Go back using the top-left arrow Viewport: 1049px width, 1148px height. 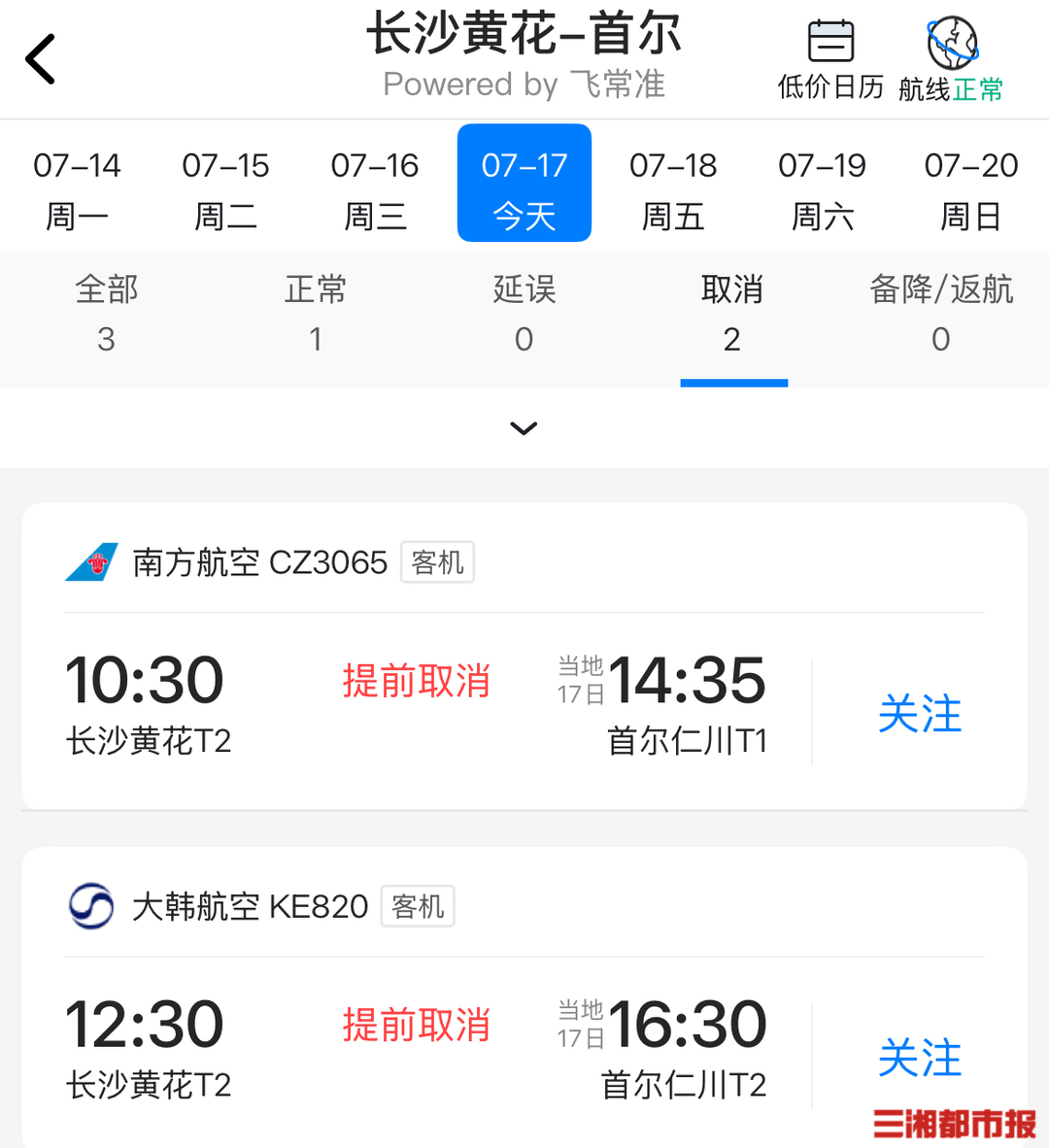click(41, 59)
